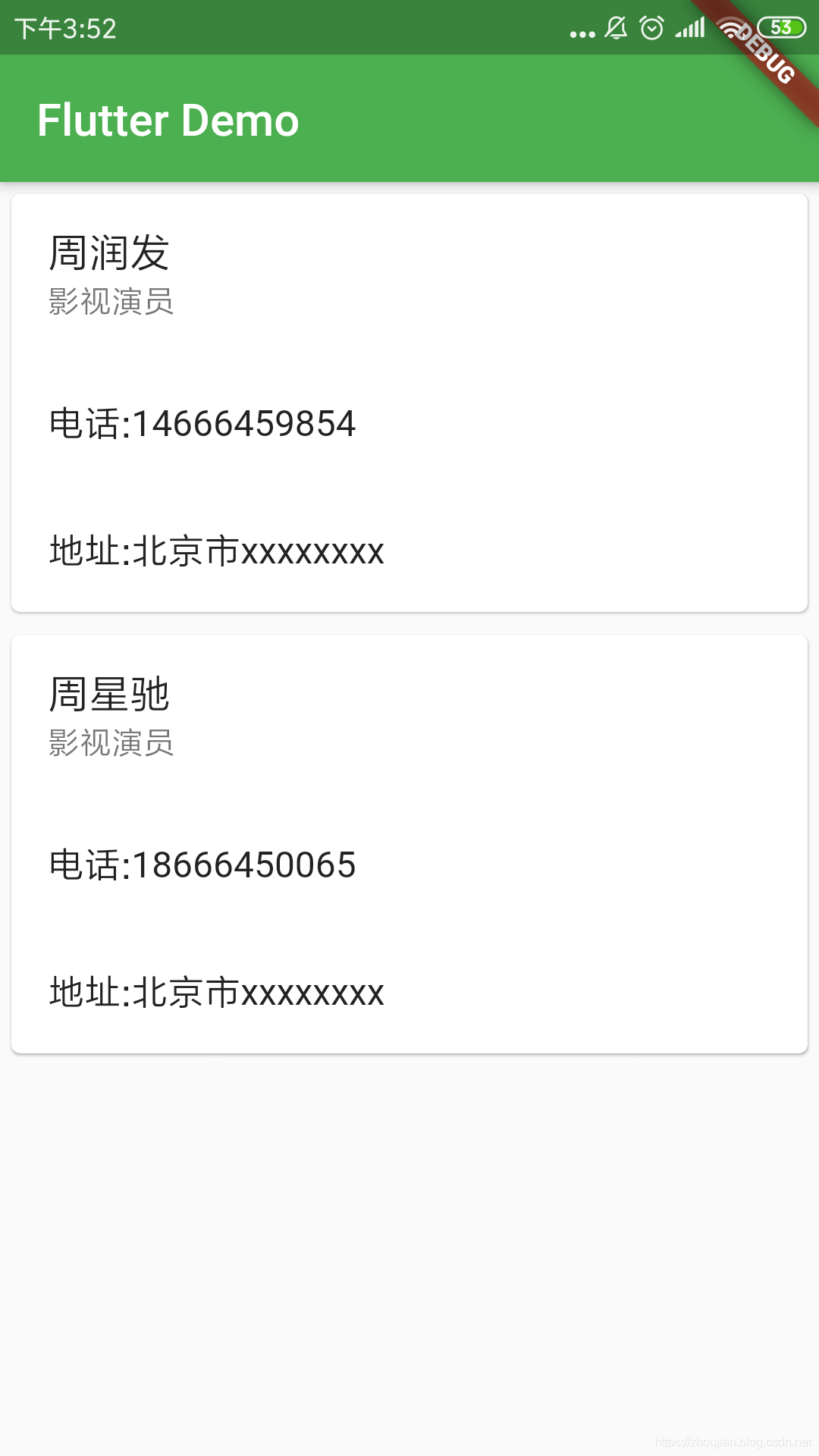Tap the Flutter Demo app bar title
The width and height of the screenshot is (819, 1456).
point(168,119)
